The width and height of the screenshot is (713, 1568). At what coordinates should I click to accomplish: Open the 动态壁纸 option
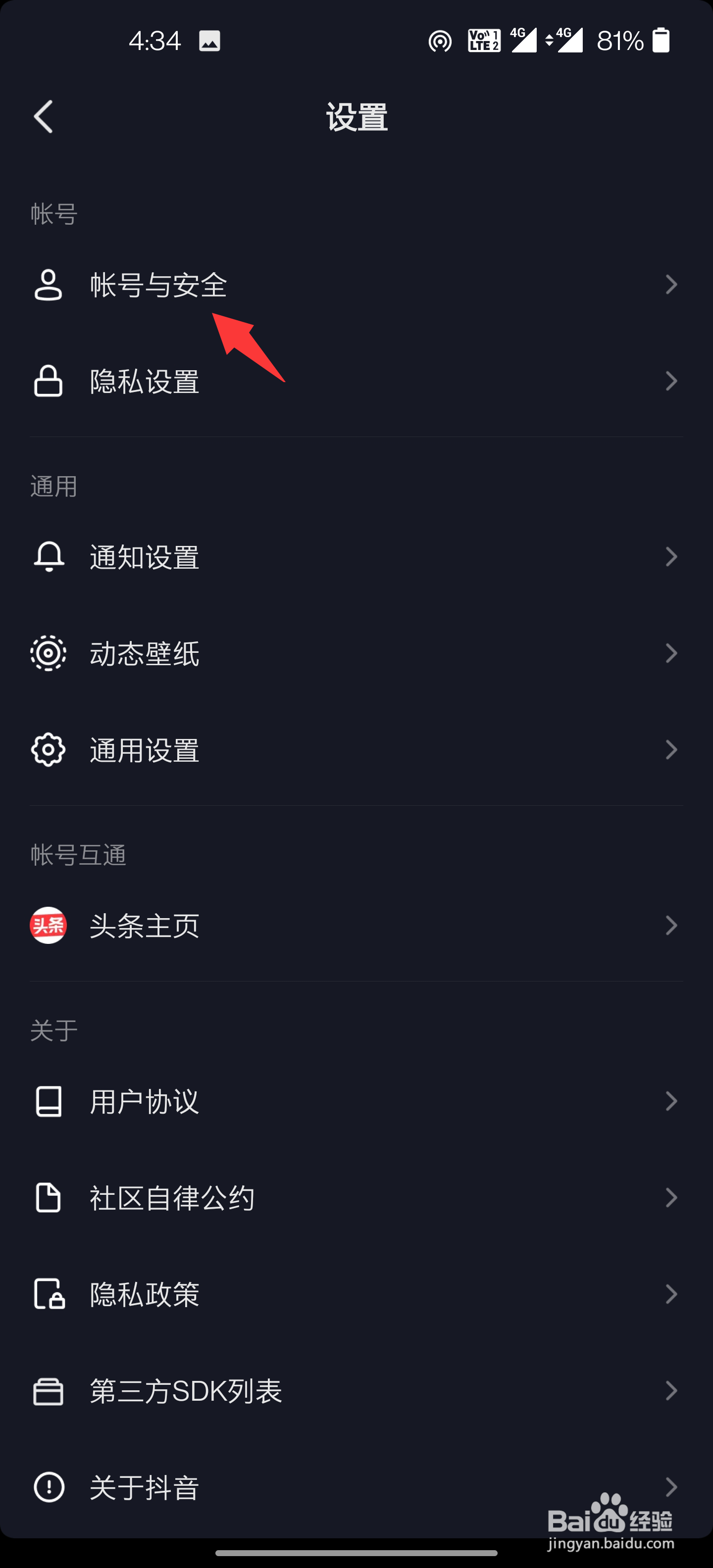tap(356, 654)
